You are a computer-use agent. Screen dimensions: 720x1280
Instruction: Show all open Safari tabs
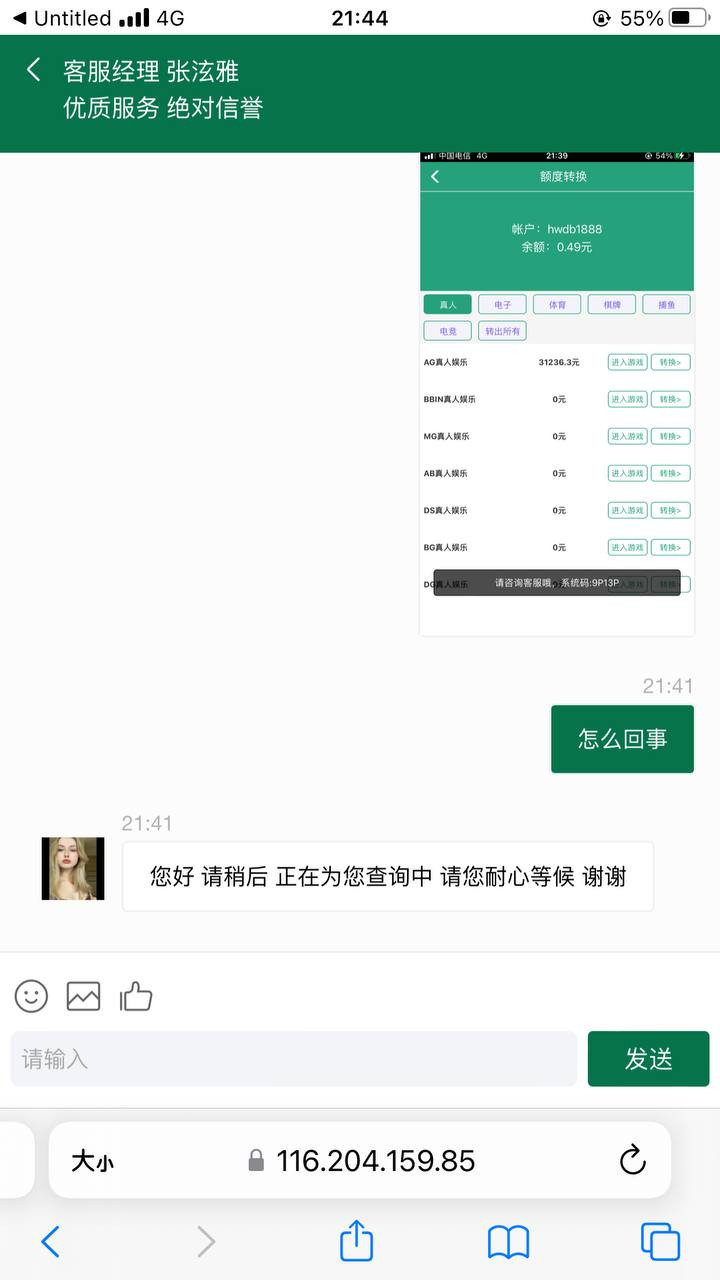(x=660, y=1242)
